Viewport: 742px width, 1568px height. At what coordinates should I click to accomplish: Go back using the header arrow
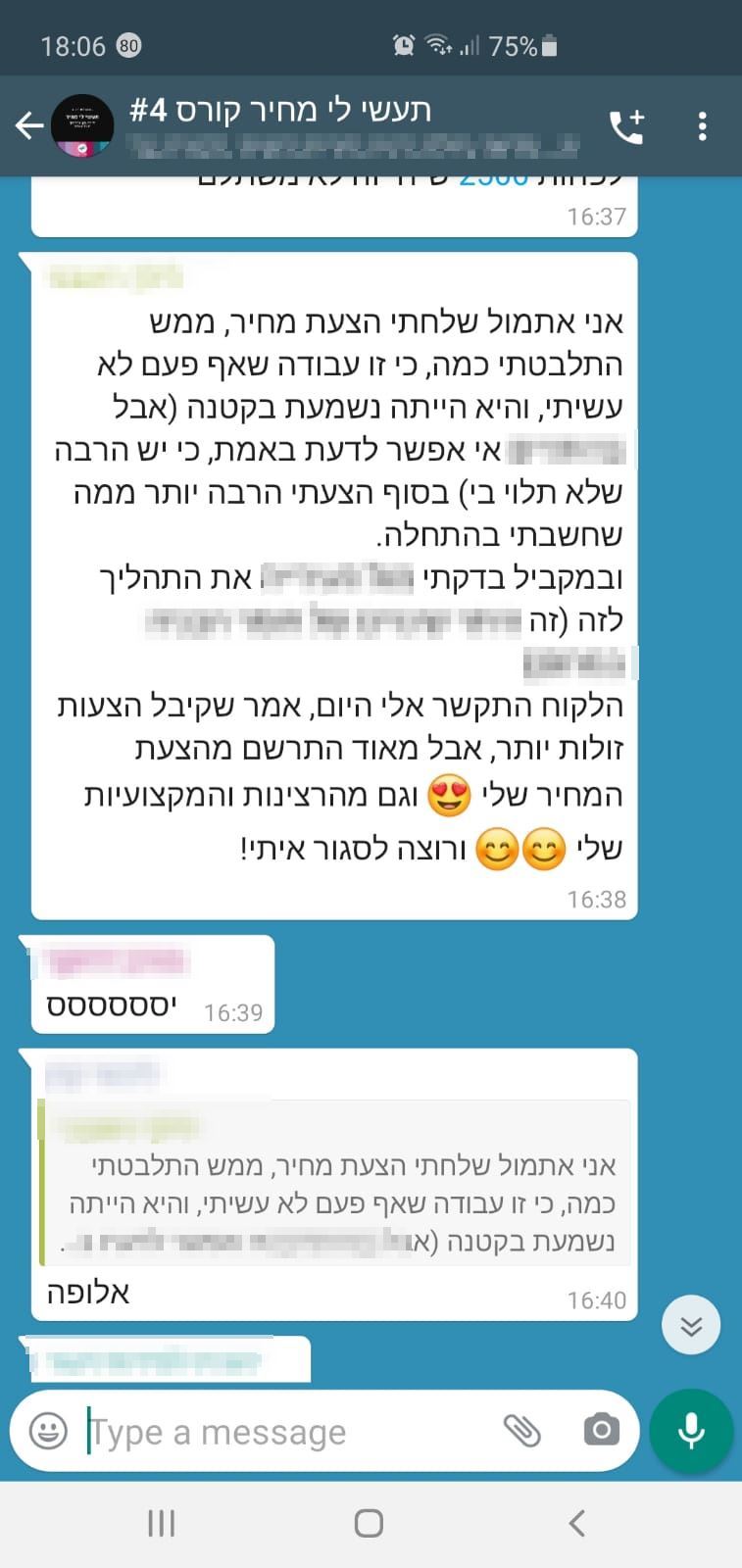coord(29,125)
